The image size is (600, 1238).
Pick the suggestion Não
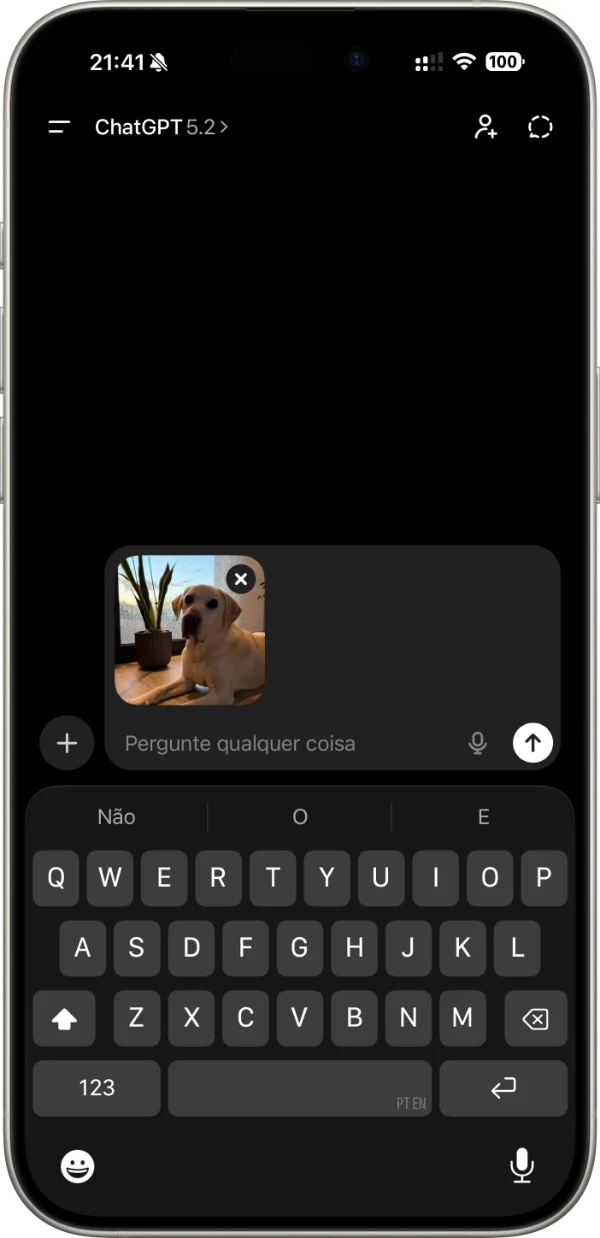pyautogui.click(x=116, y=817)
